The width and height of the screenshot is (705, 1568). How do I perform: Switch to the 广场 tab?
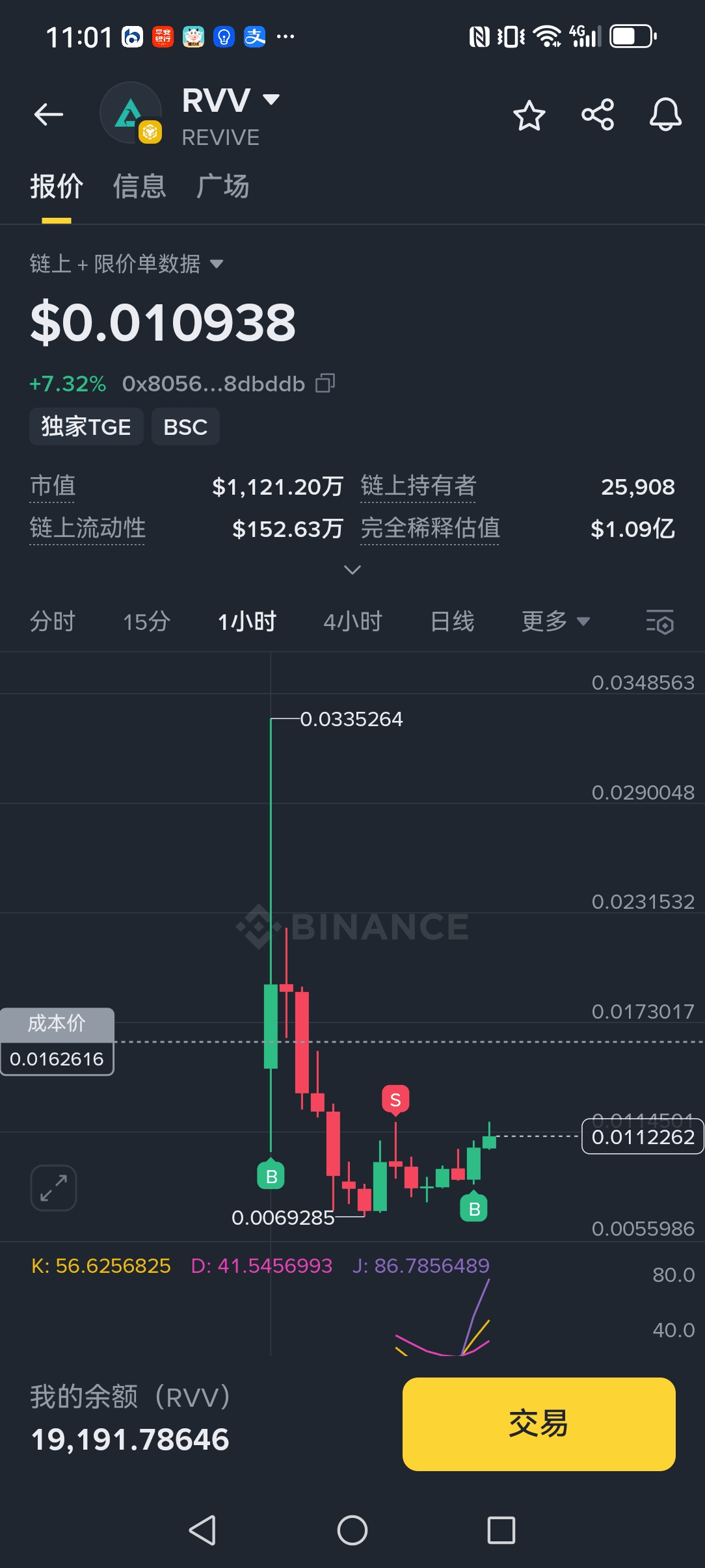coord(222,187)
